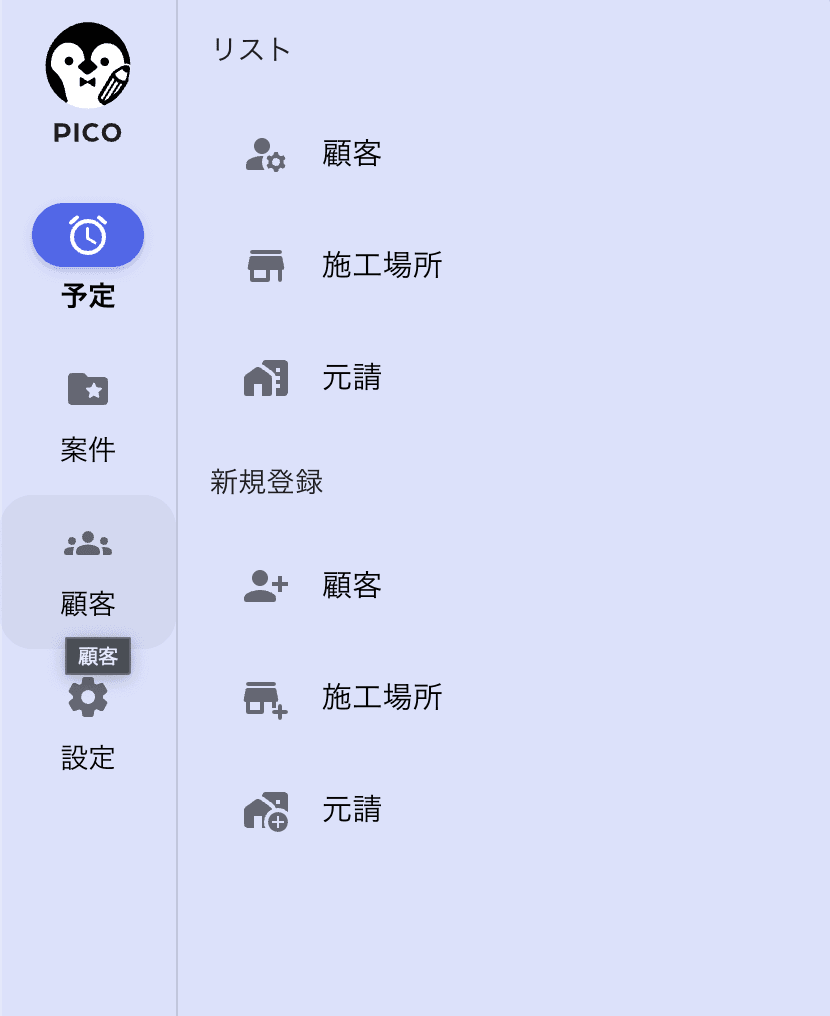Click the 予定 label in the sidebar
The image size is (830, 1016).
(x=88, y=297)
